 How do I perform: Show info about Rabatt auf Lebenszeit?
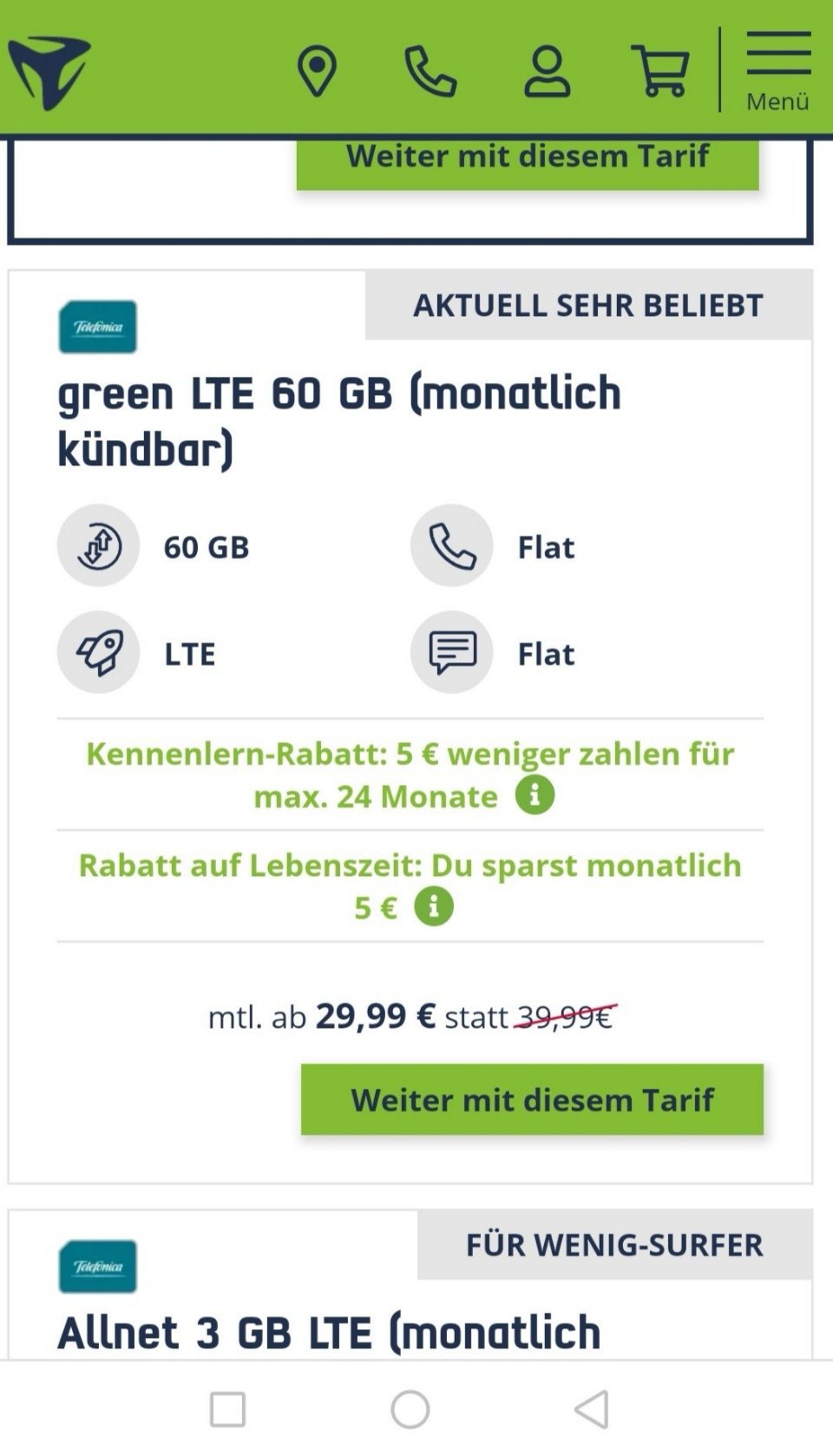tap(434, 907)
